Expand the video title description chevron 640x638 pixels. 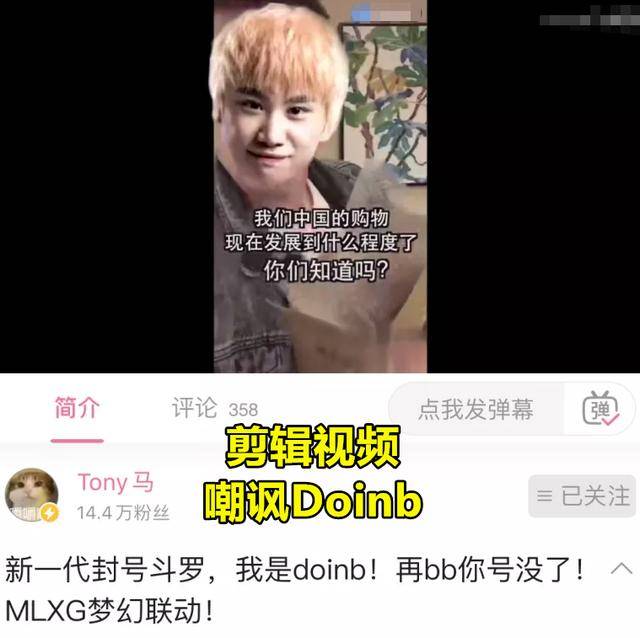[619, 570]
